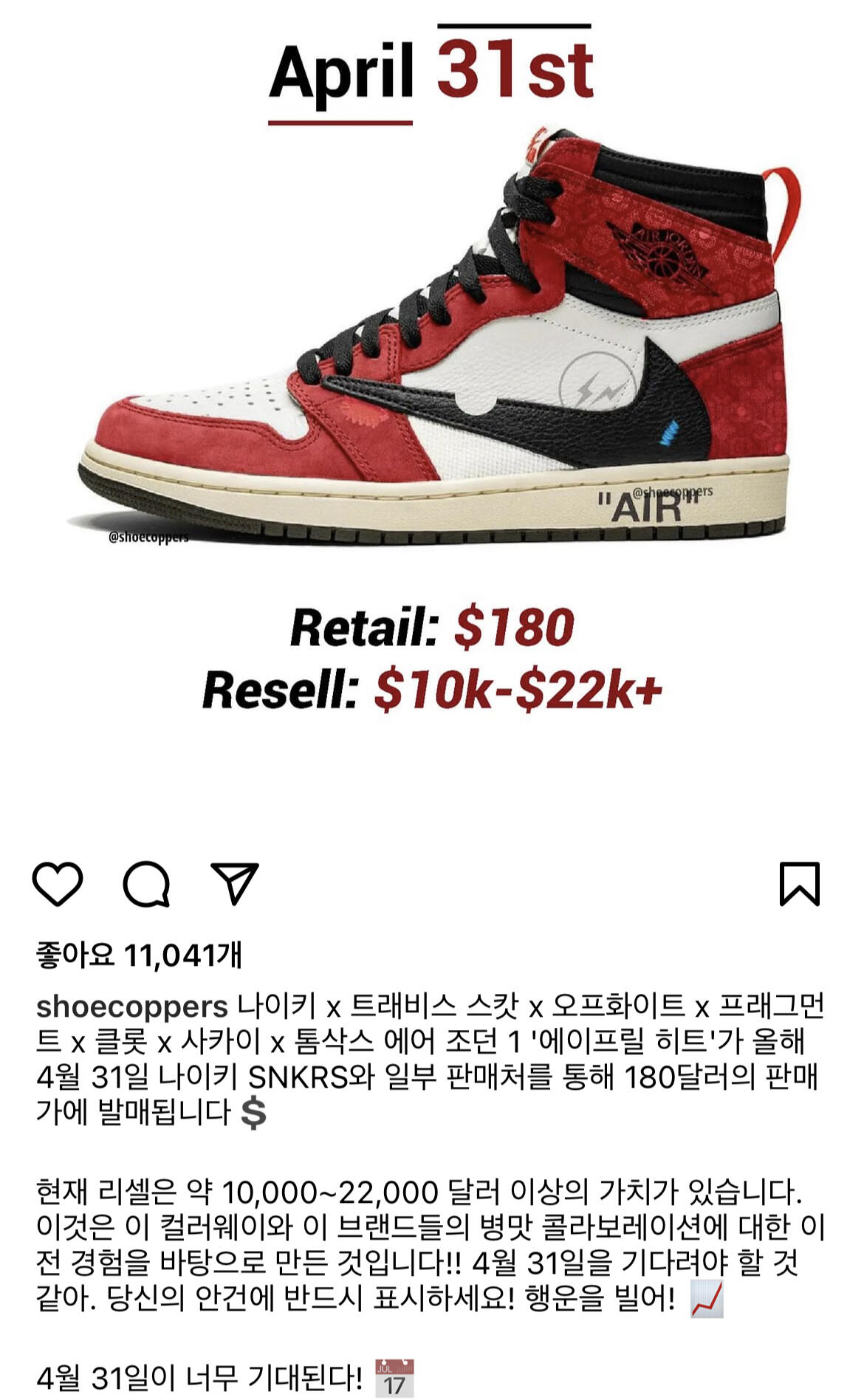Share the post via paper plane
This screenshot has width=864, height=1400.
(x=235, y=882)
